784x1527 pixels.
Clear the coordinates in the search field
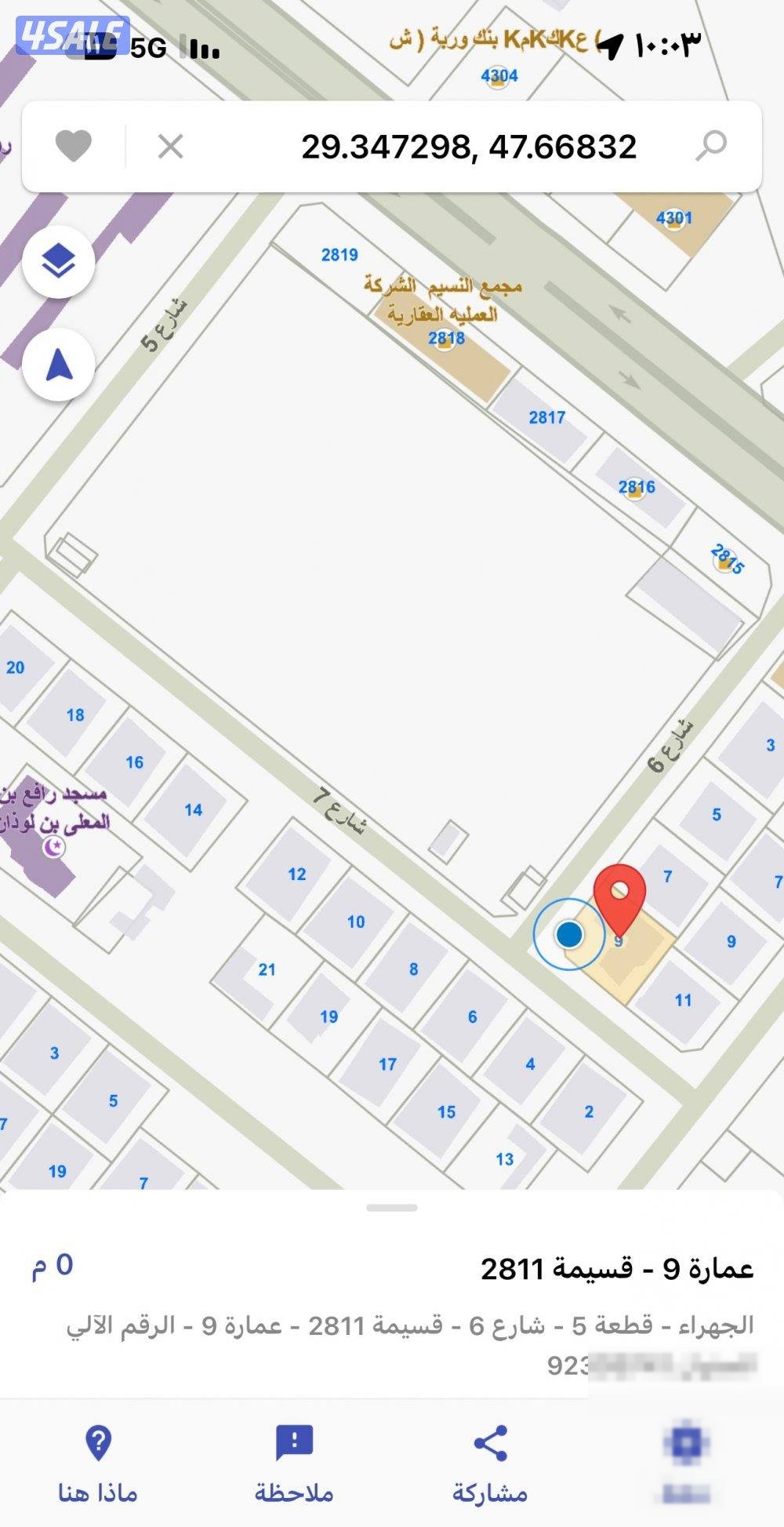tap(170, 146)
